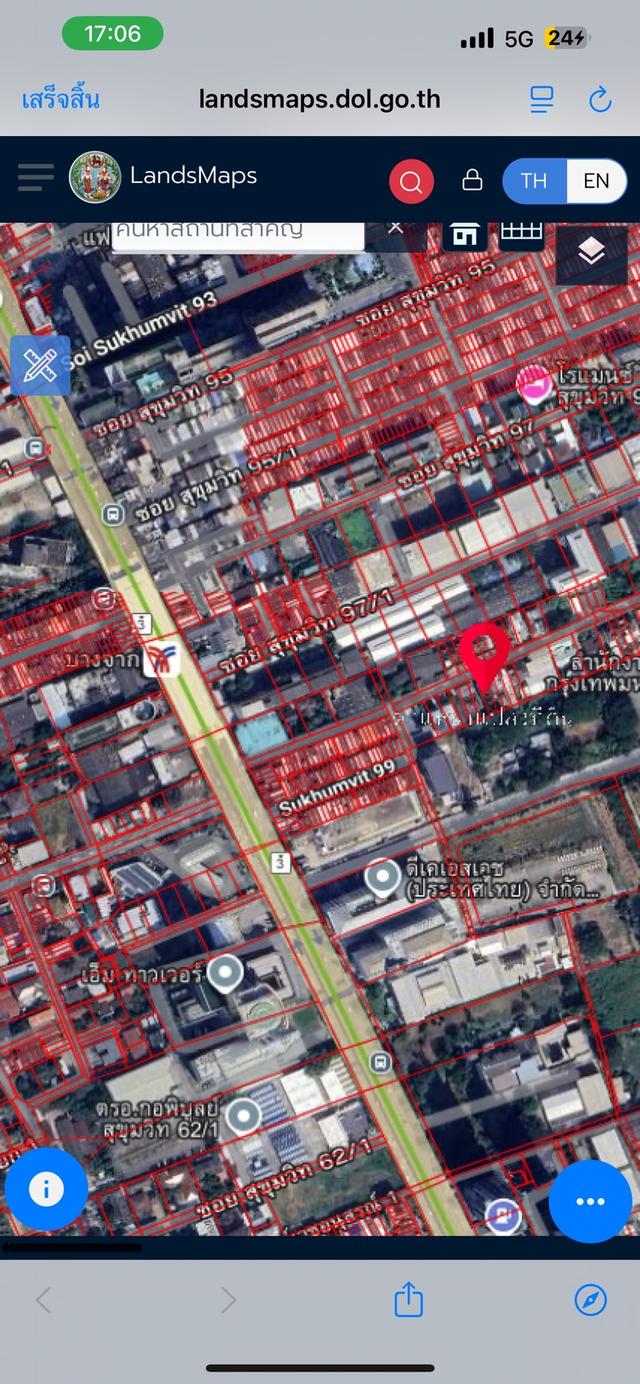
Task: Share this page via share icon
Action: pyautogui.click(x=408, y=1300)
